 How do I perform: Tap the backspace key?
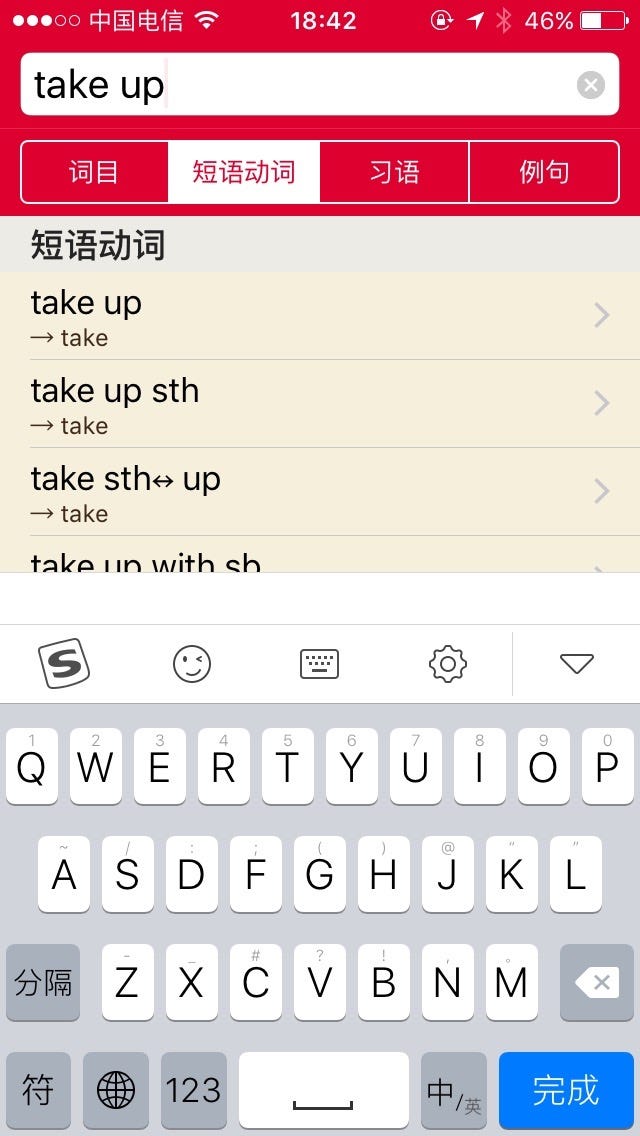597,982
